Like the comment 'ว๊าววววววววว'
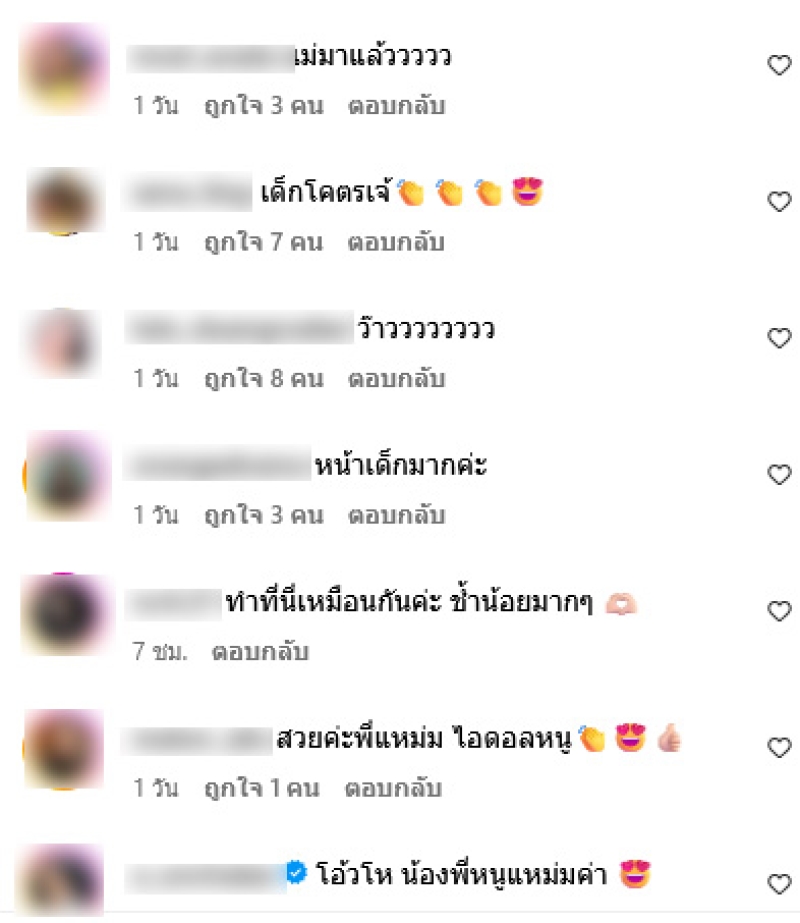800x923 pixels. pyautogui.click(x=779, y=339)
